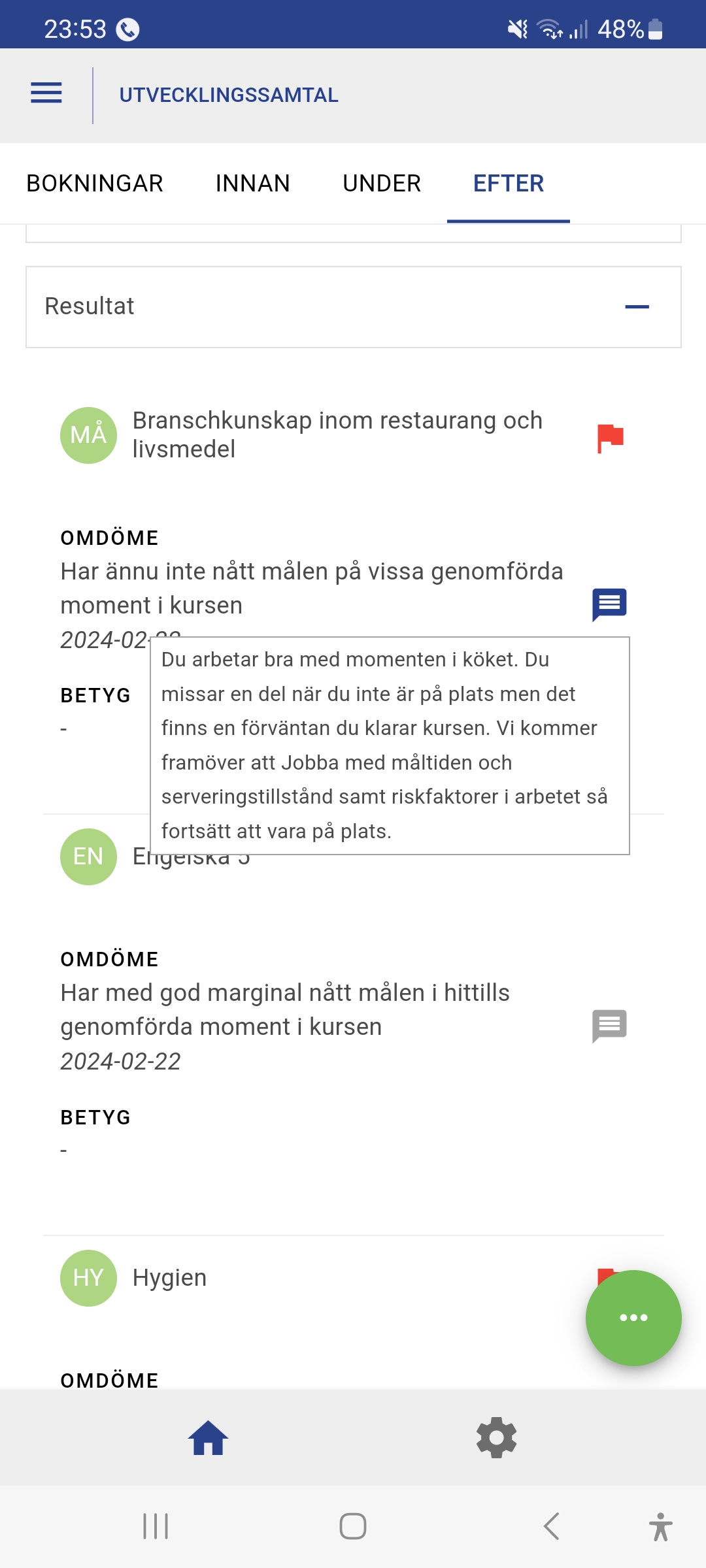Open the hamburger navigation menu
This screenshot has width=706, height=1568.
(x=46, y=93)
